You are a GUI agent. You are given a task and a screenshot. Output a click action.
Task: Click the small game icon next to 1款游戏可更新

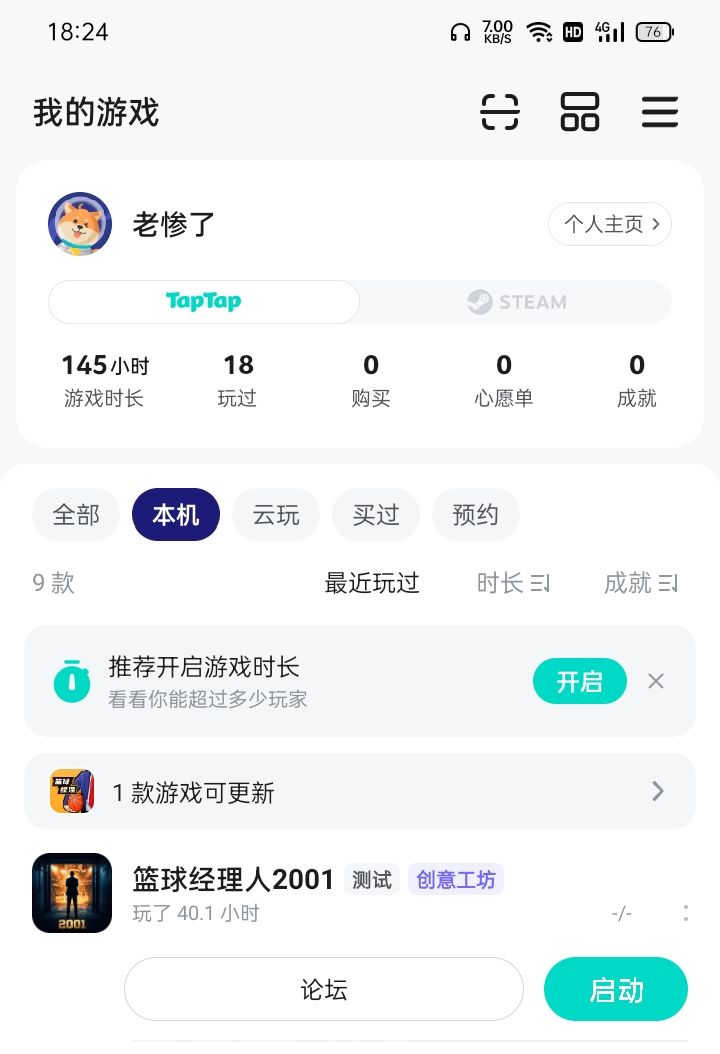[x=71, y=791]
